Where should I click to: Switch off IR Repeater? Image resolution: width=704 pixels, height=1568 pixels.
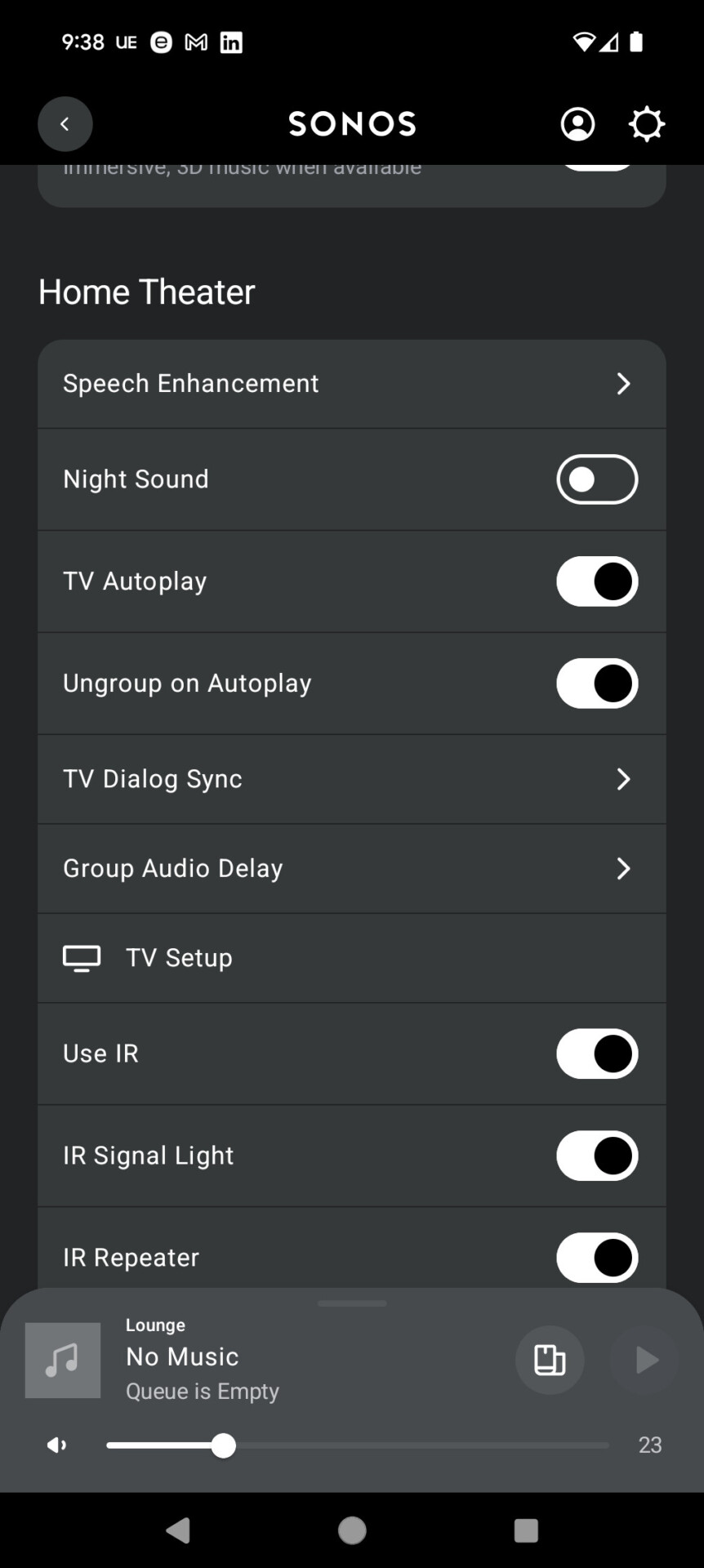point(597,1258)
